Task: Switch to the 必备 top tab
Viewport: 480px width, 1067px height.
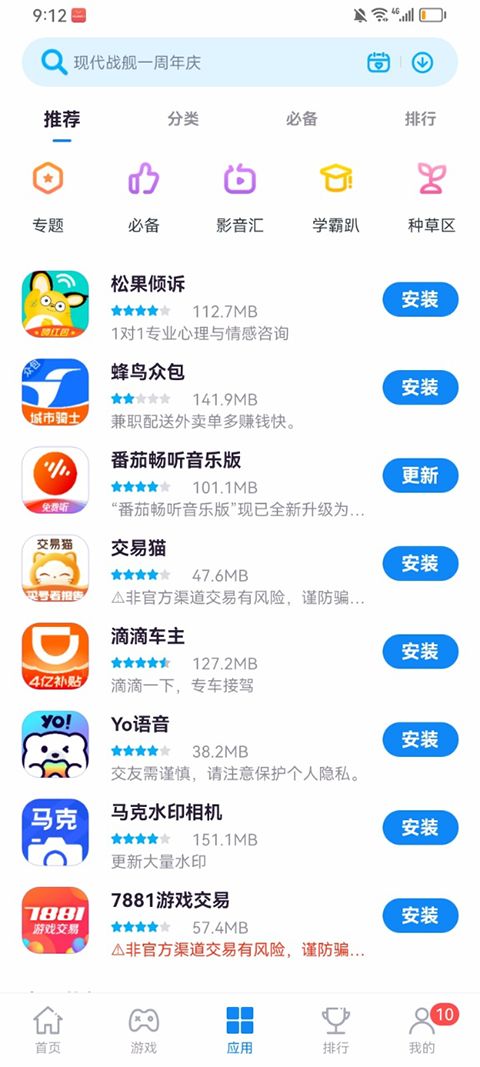Action: (302, 119)
